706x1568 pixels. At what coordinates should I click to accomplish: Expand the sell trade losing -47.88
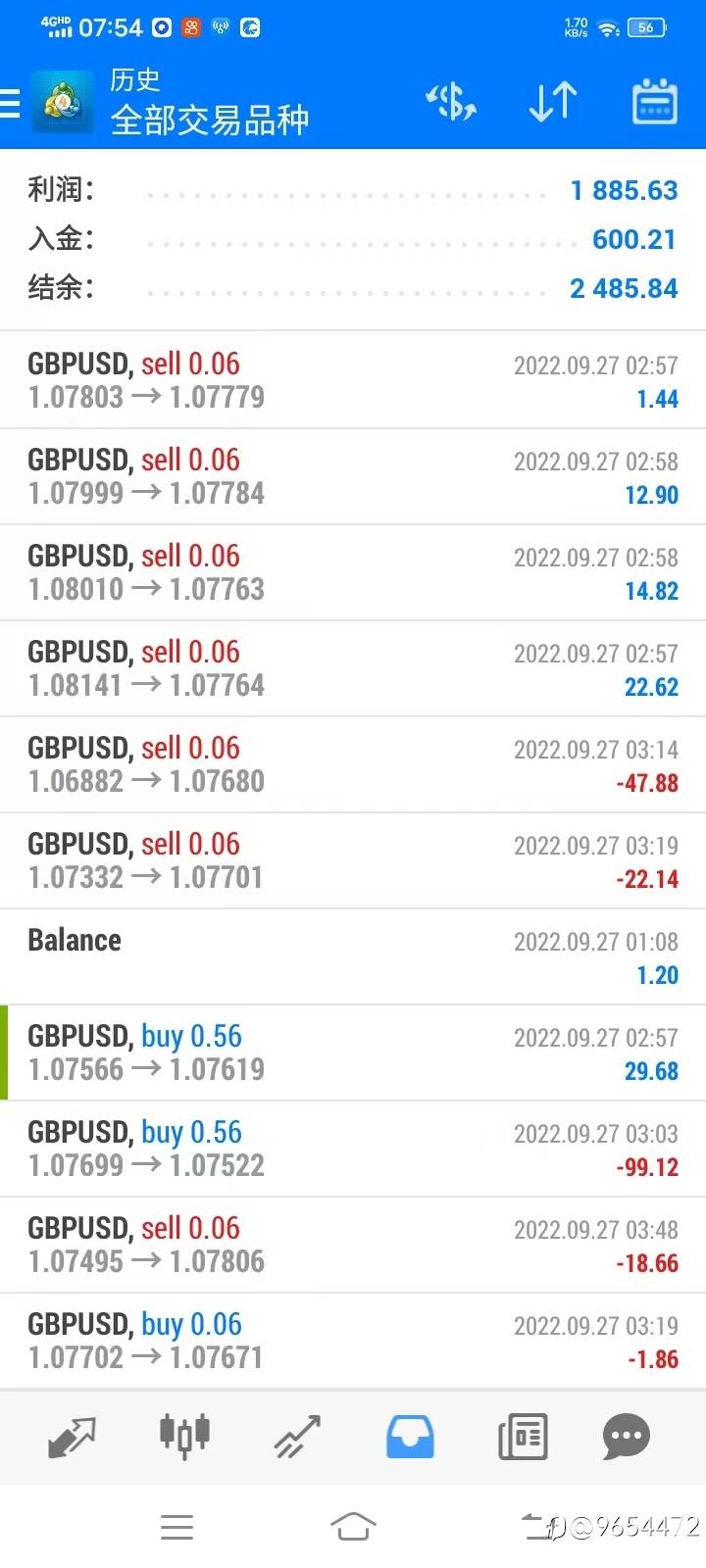tap(353, 764)
